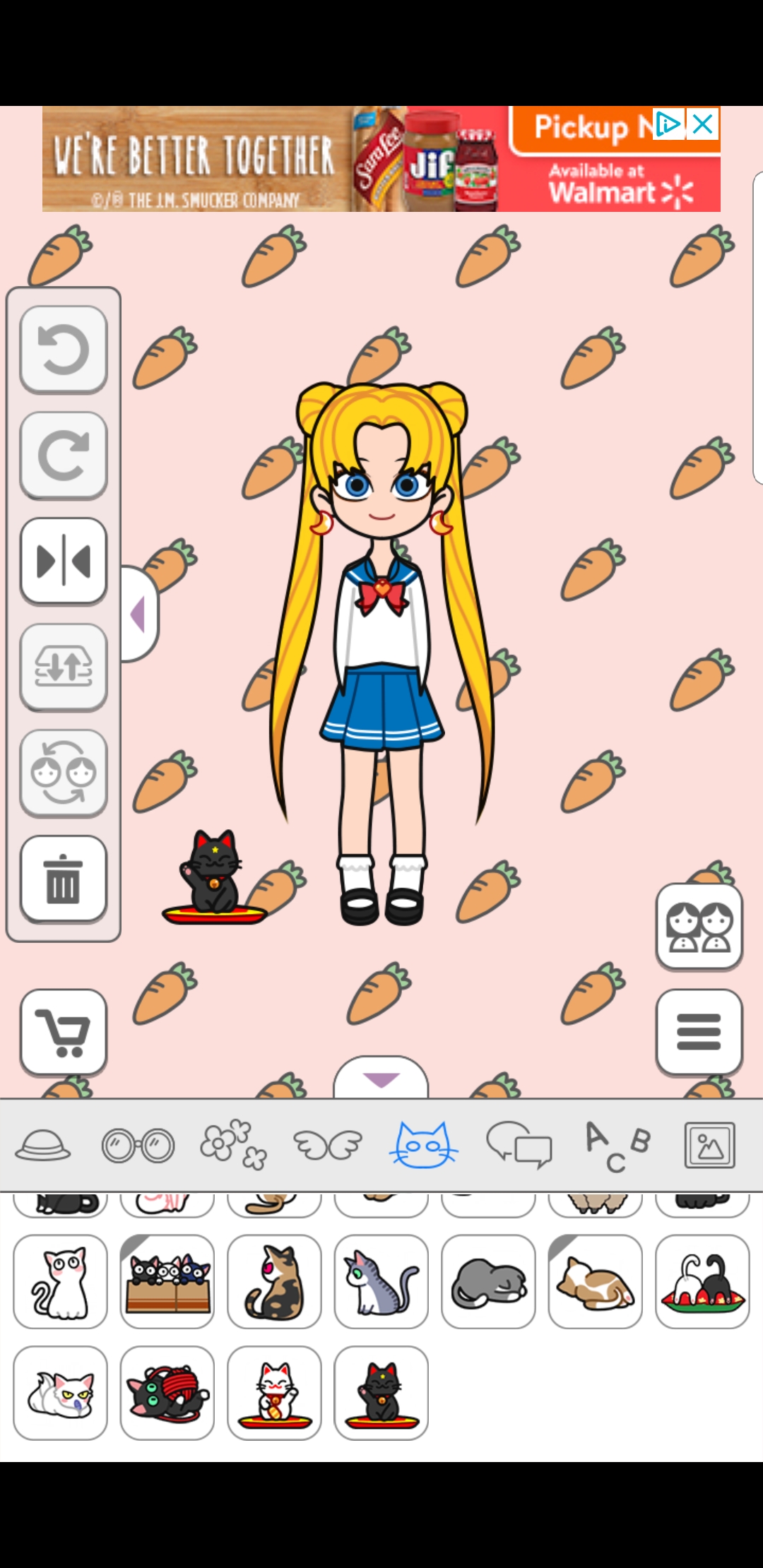Switch to the hats category
The height and width of the screenshot is (1568, 763).
[x=43, y=1145]
